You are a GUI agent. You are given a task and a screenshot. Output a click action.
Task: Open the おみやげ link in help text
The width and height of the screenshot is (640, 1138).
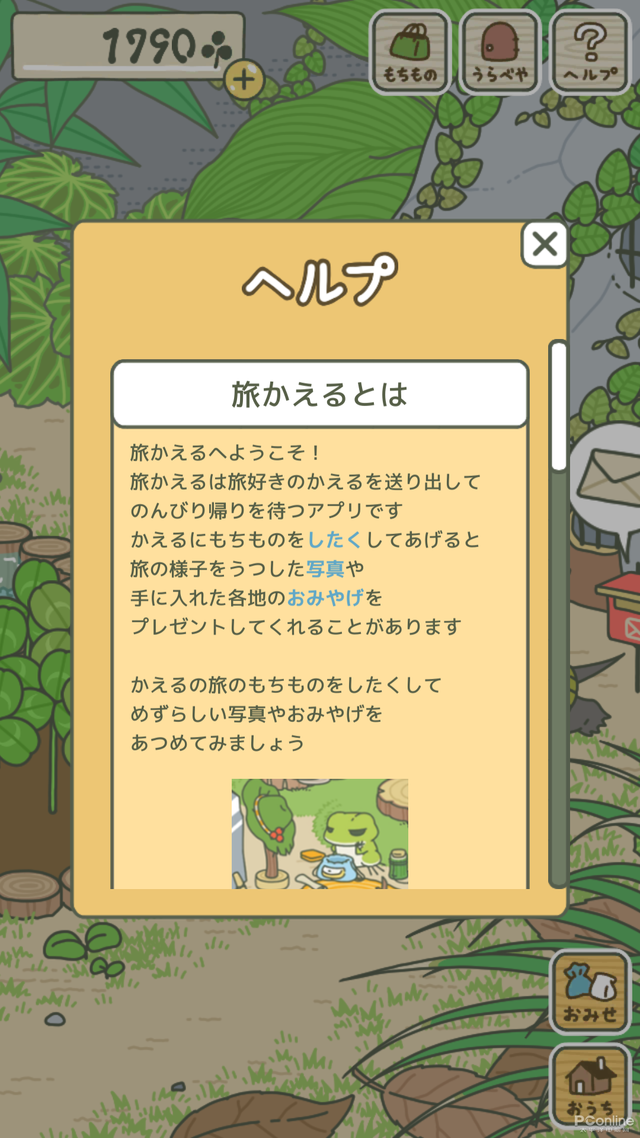tap(325, 598)
